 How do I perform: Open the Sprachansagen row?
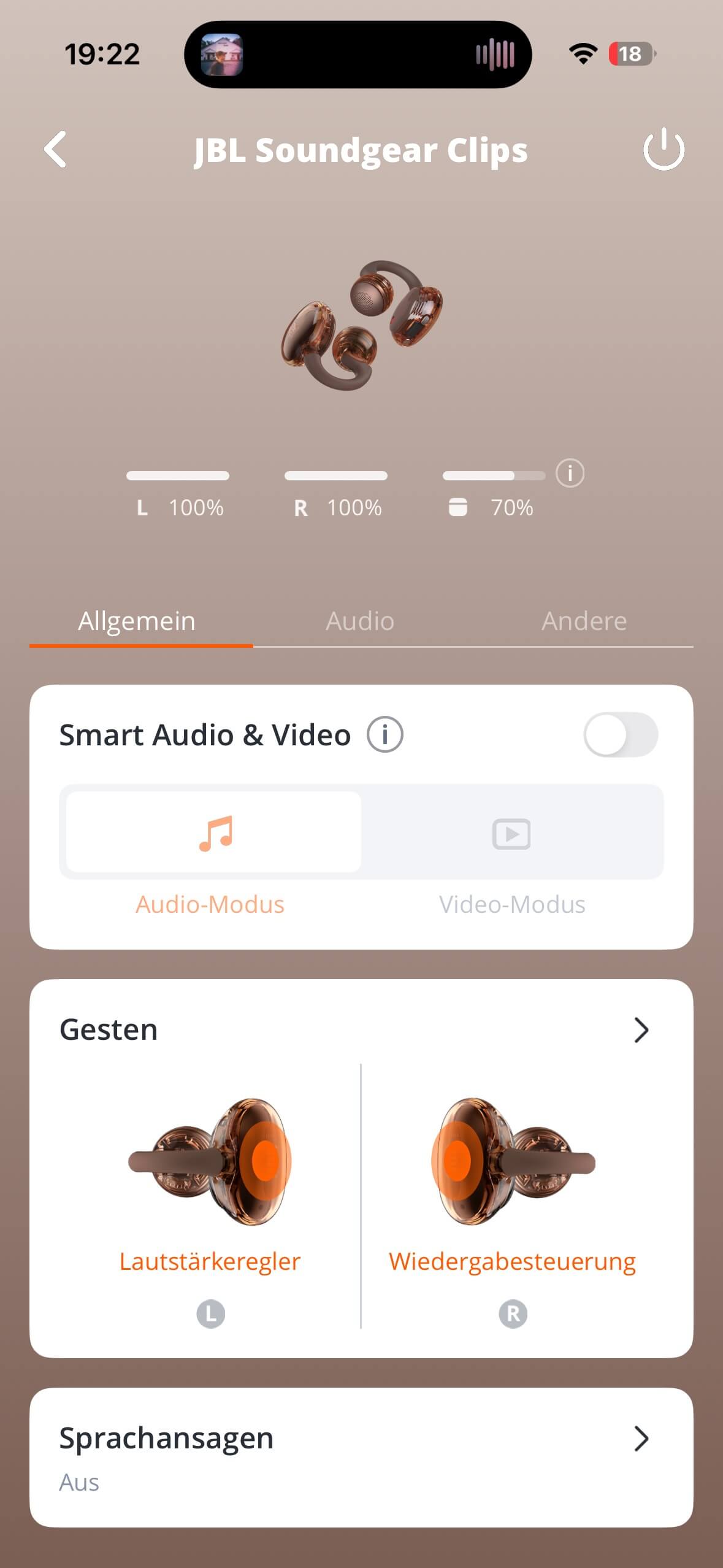click(x=361, y=1457)
